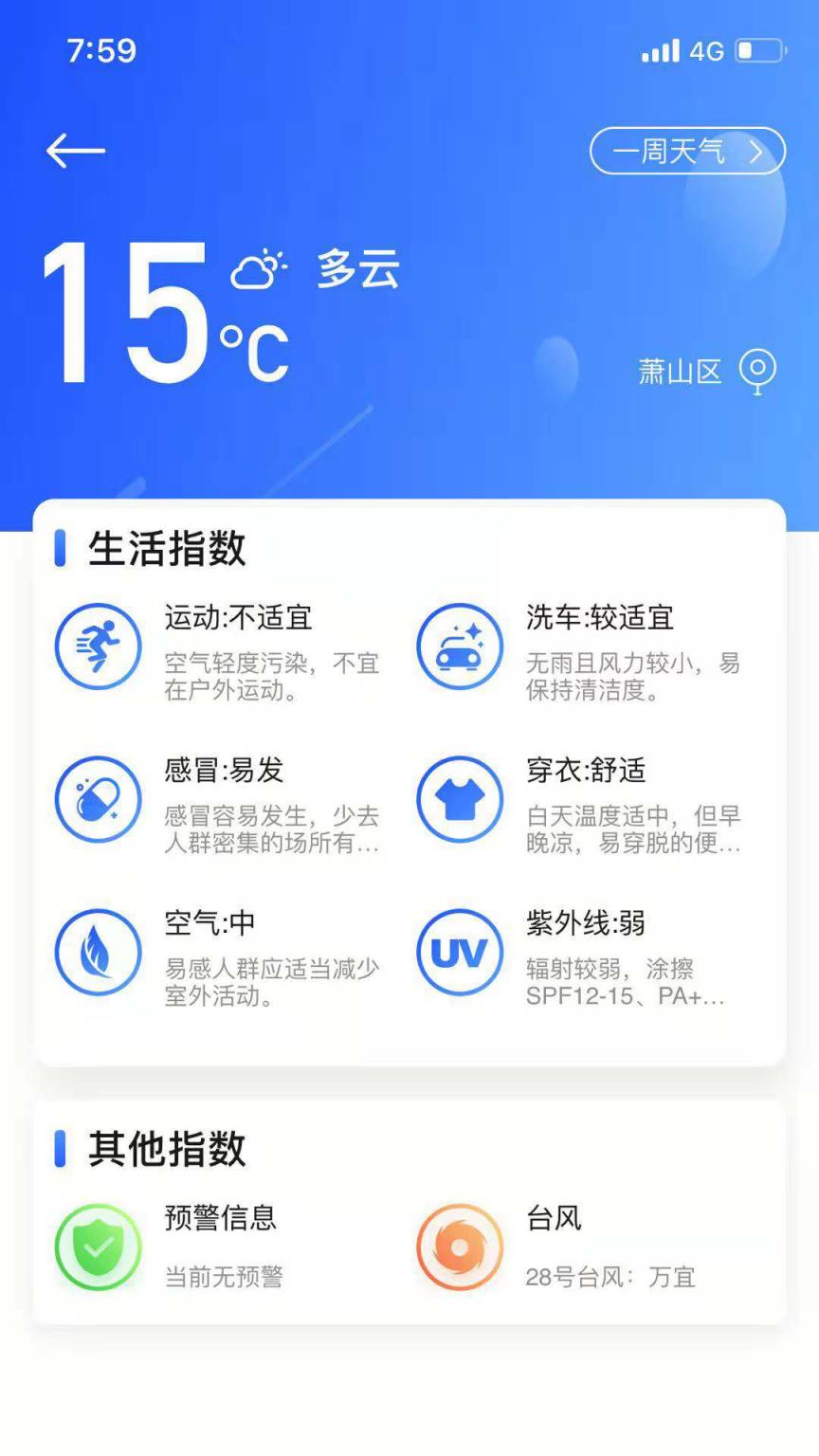Open the 运动 (sports) index icon
Viewport: 819px width, 1456px height.
click(x=98, y=645)
